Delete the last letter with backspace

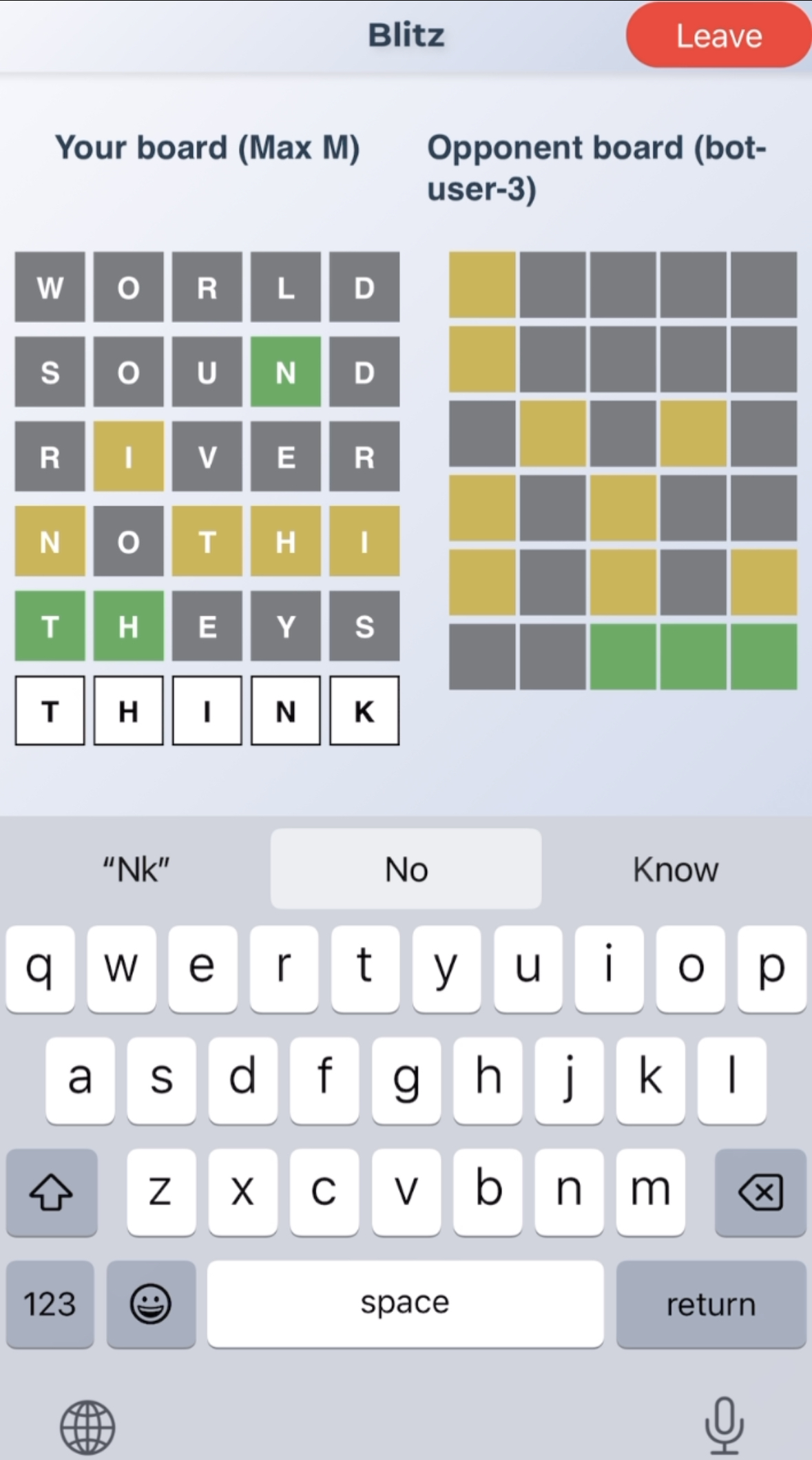point(760,1192)
